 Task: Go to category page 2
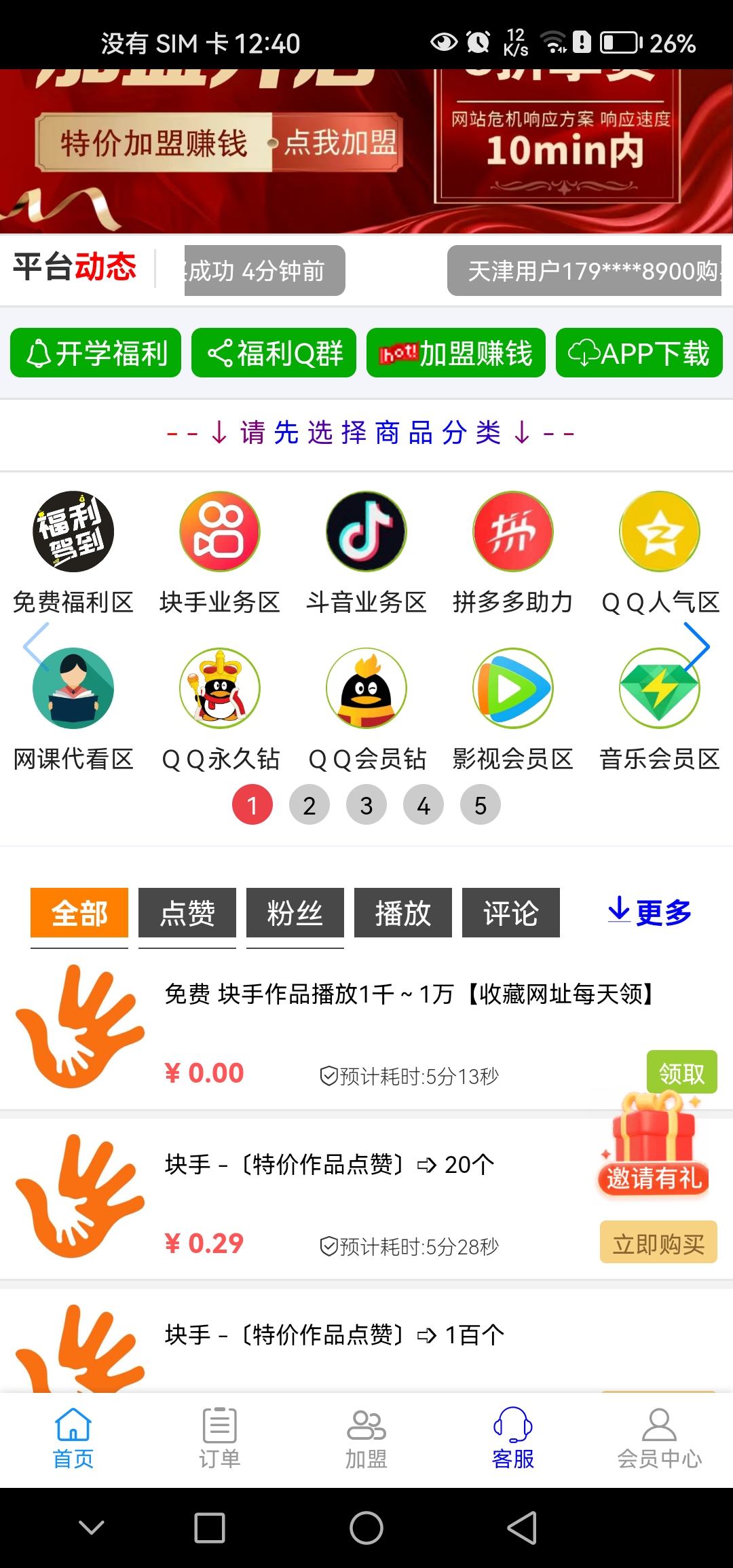coord(309,805)
